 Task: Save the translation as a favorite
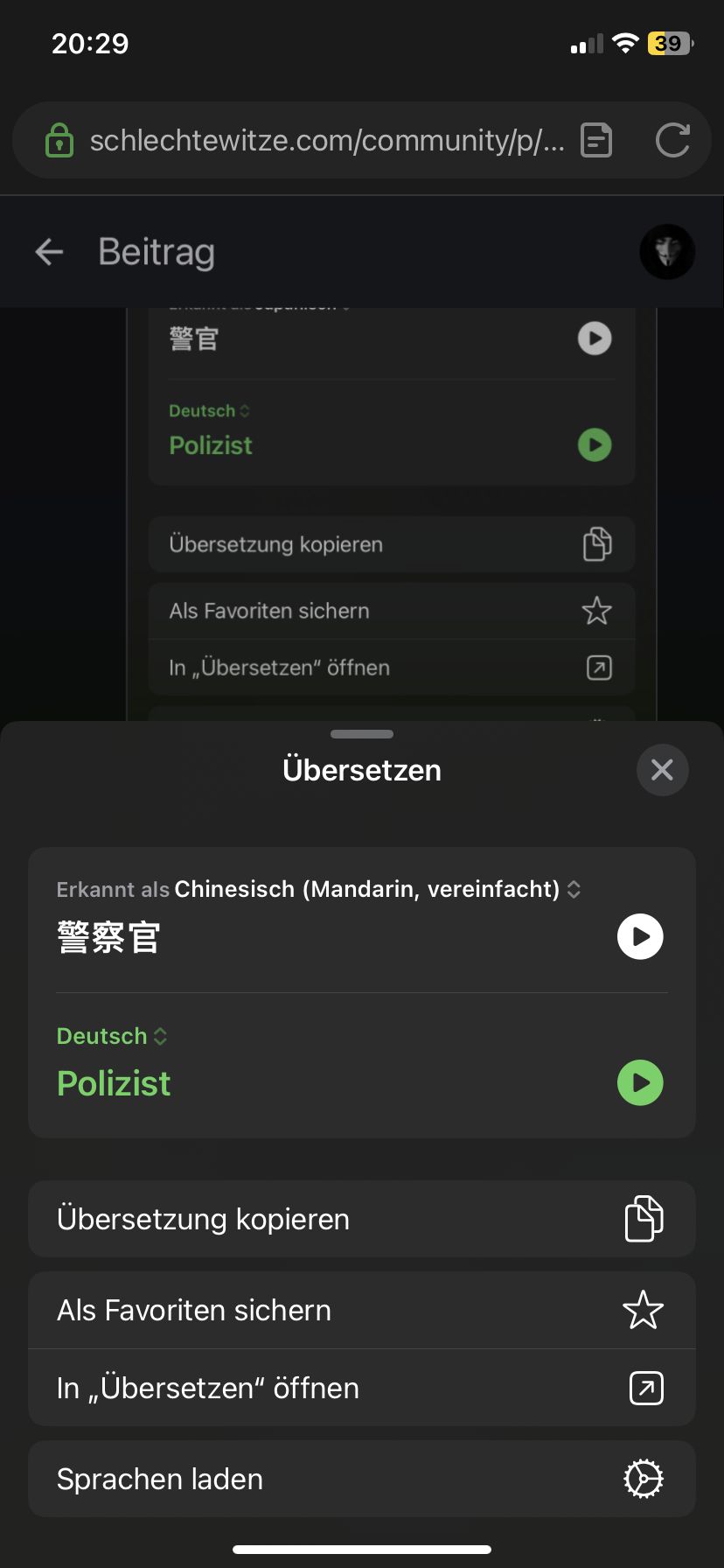click(362, 1310)
